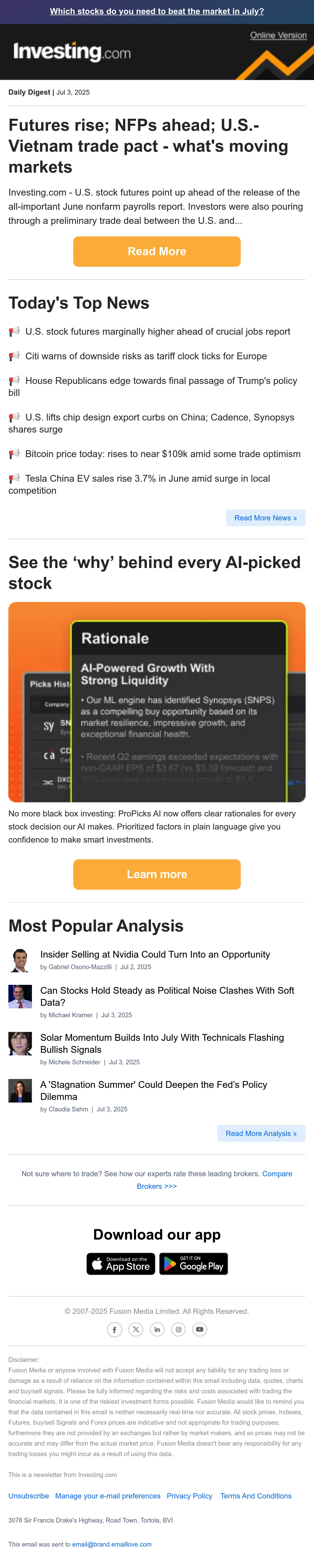Image resolution: width=314 pixels, height=1568 pixels.
Task: Open the July stocks promo link
Action: [156, 11]
